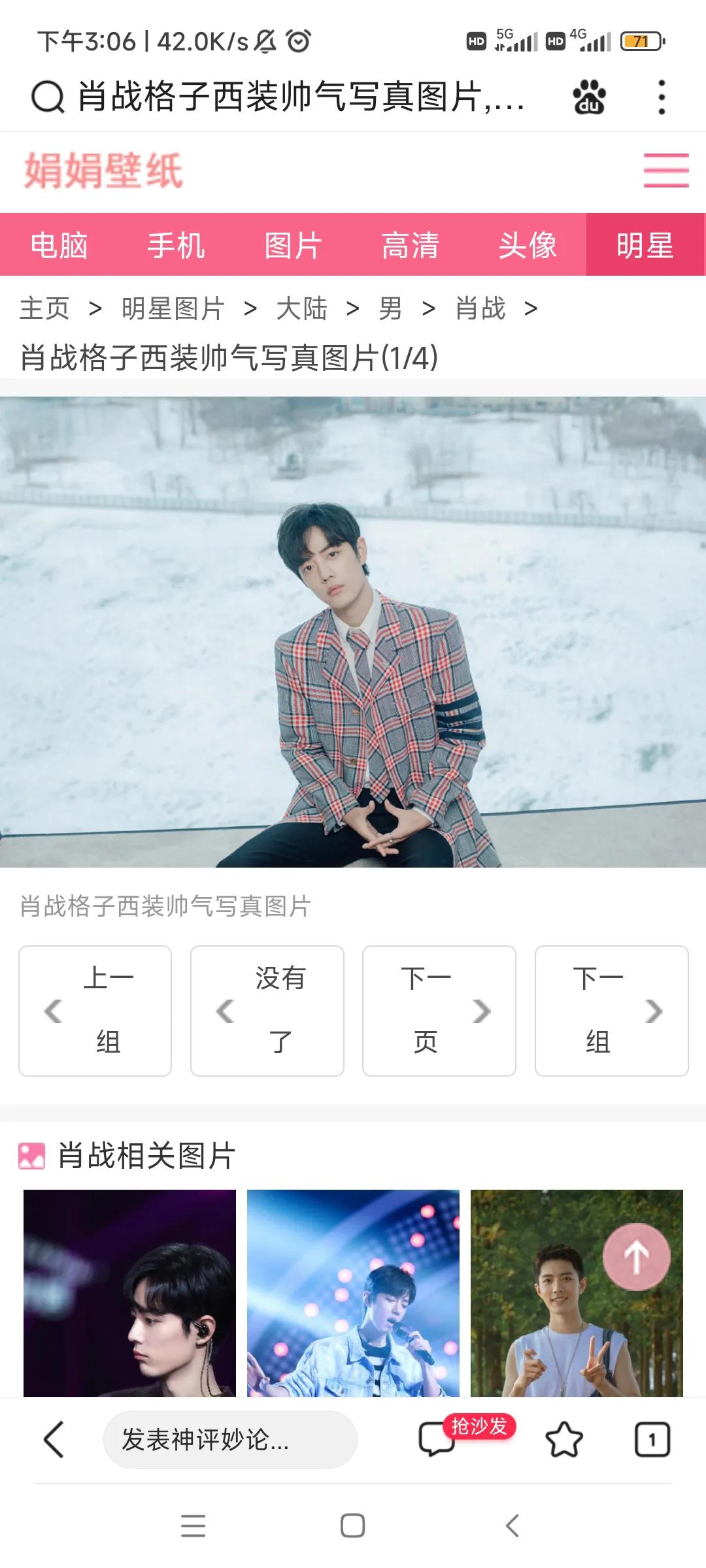Go to 下一页 (next page)
The width and height of the screenshot is (706, 1568).
click(x=438, y=1011)
